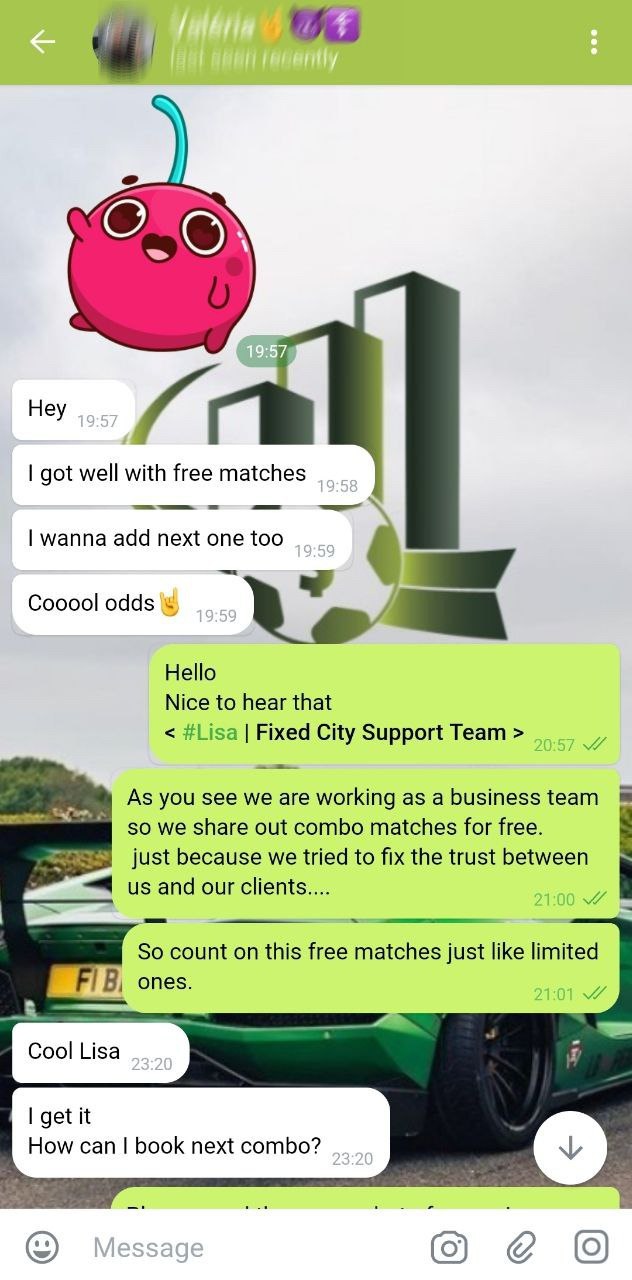Tap the camera icon beside the paperclip
This screenshot has width=632, height=1280.
(x=449, y=1247)
